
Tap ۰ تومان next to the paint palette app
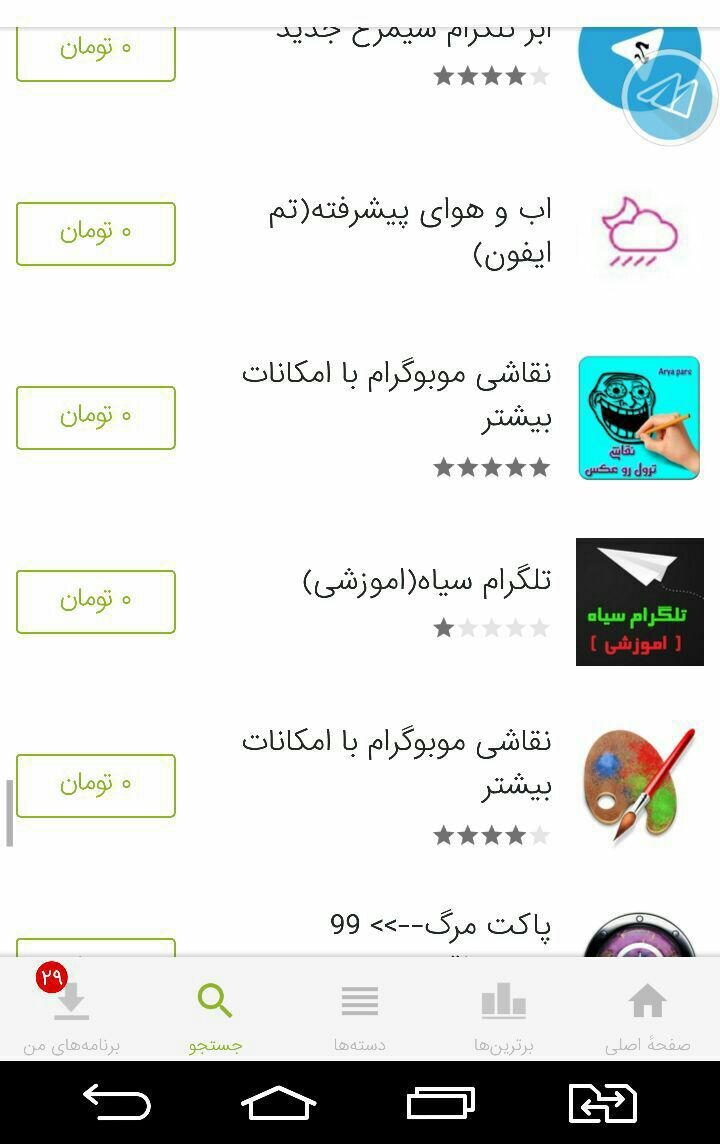click(96, 785)
